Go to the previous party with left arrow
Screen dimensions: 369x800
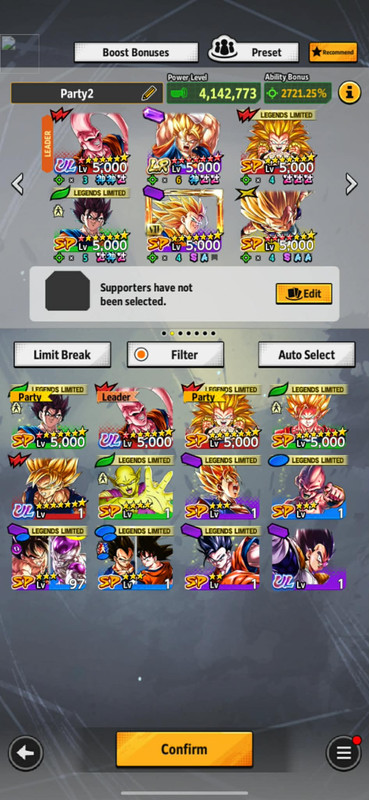(17, 184)
